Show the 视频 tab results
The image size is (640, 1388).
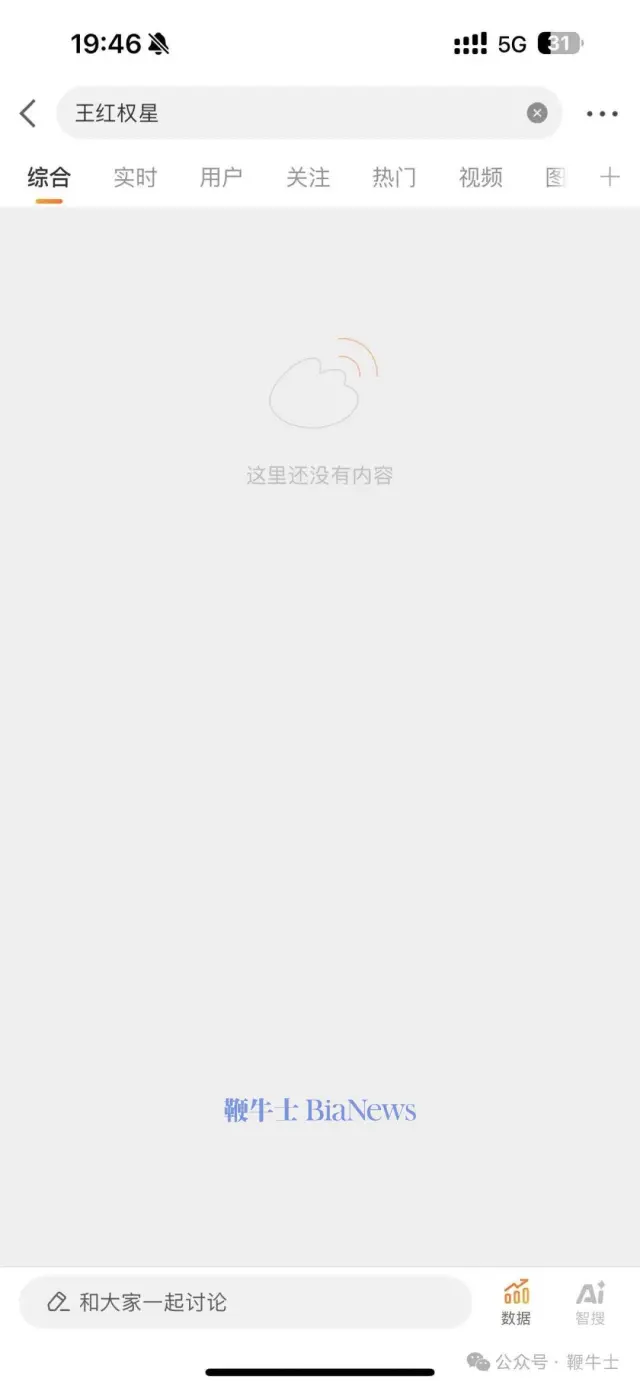480,178
